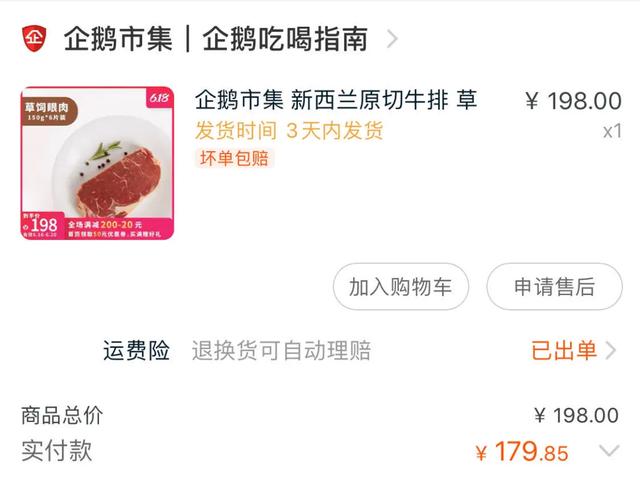Viewport: 640px width, 477px height.
Task: Expand the 实付款 payment breakdown
Action: pyautogui.click(x=607, y=451)
